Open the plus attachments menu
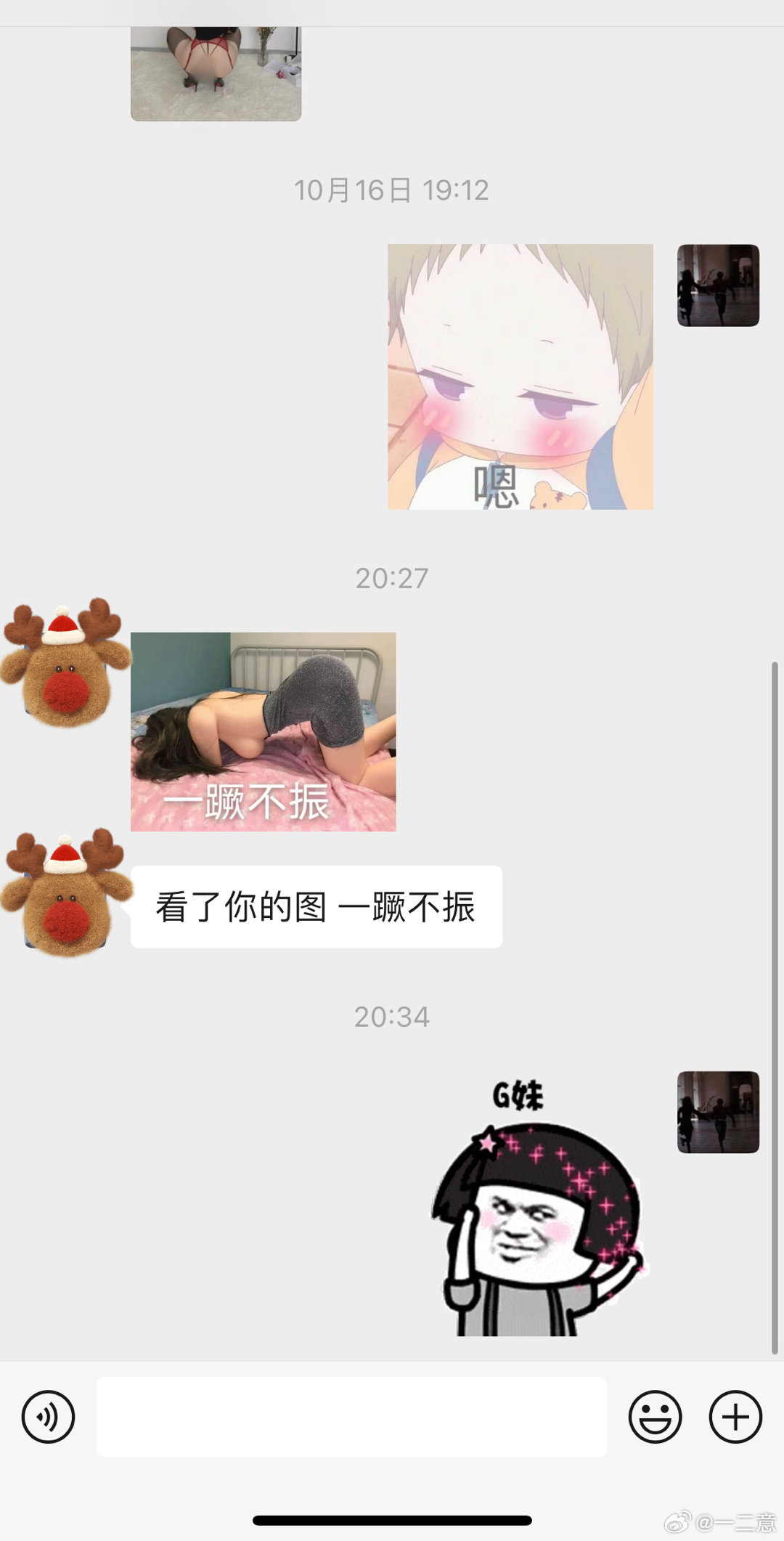The width and height of the screenshot is (784, 1541). point(735,1417)
